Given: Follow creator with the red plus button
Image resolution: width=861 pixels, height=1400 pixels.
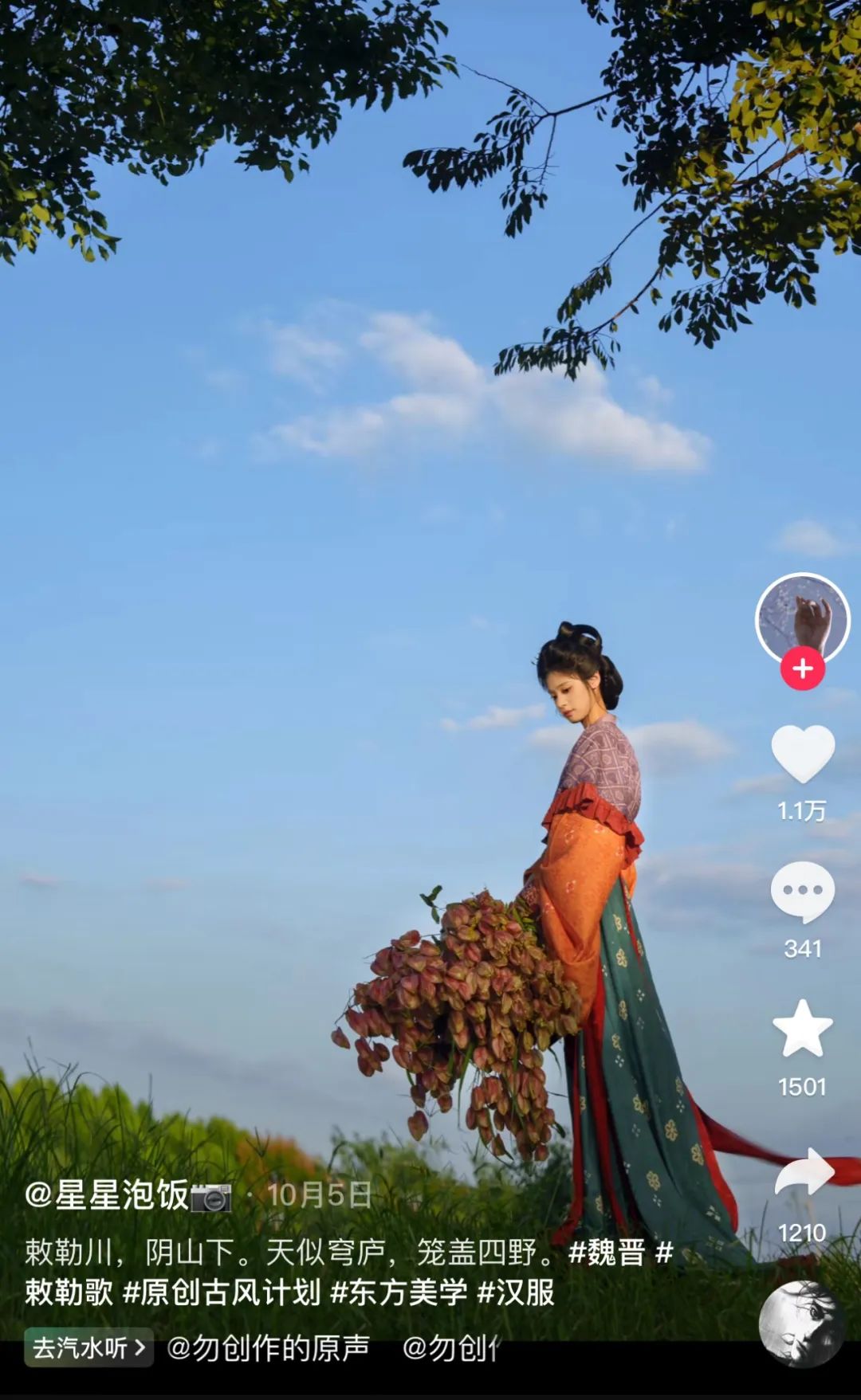Looking at the screenshot, I should 802,669.
